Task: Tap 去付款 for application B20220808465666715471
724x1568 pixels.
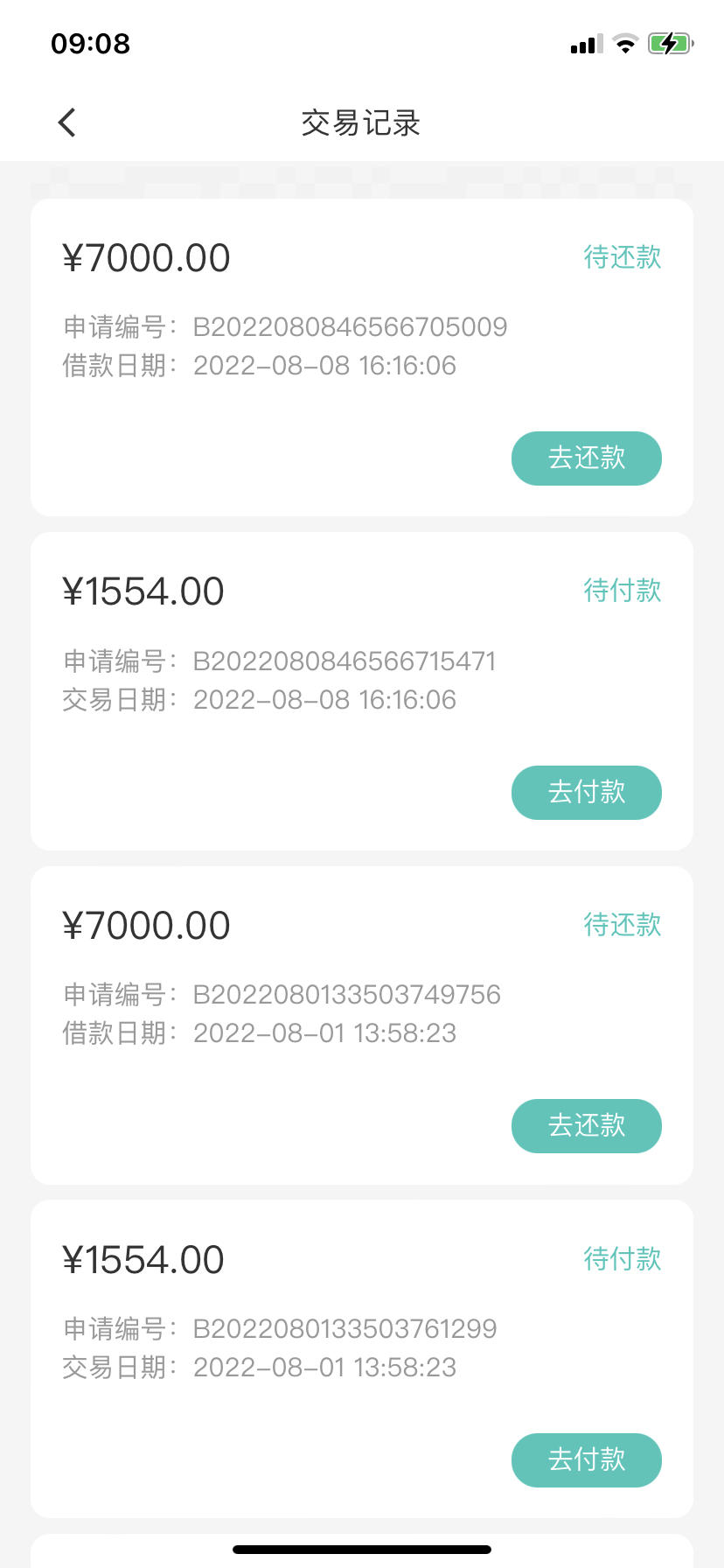Action: (x=586, y=792)
